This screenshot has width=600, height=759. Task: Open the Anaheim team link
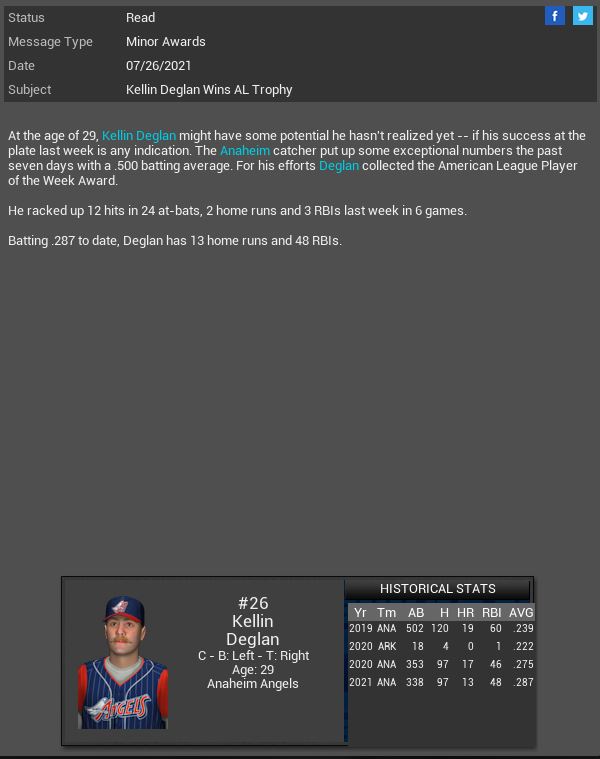pos(245,151)
